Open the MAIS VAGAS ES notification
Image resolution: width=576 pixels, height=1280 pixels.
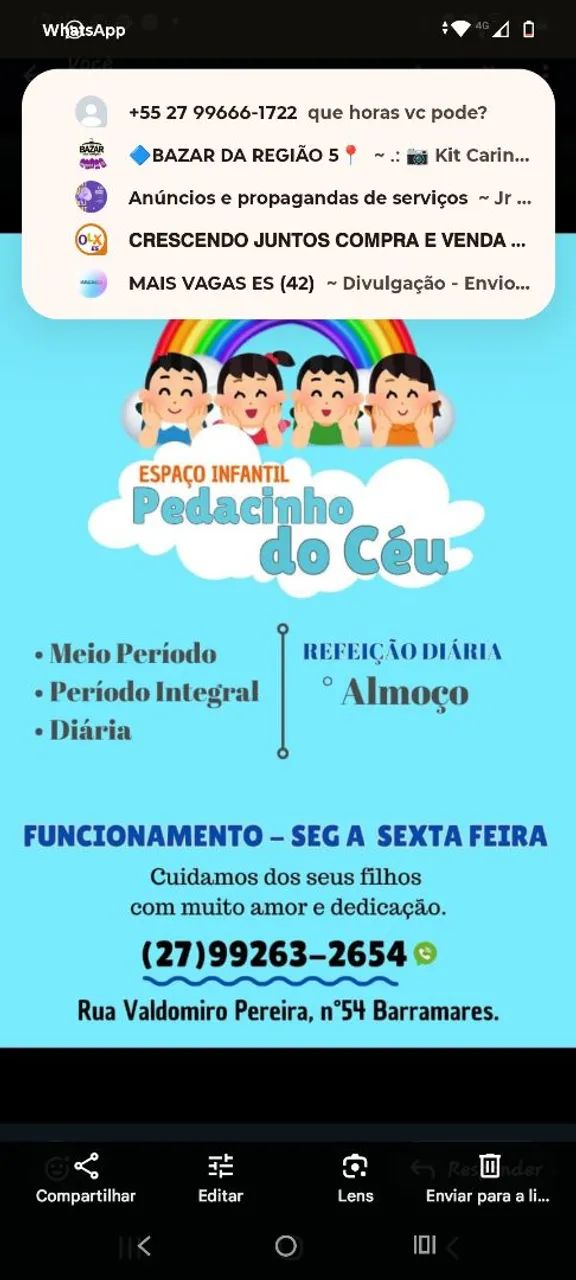click(x=288, y=284)
